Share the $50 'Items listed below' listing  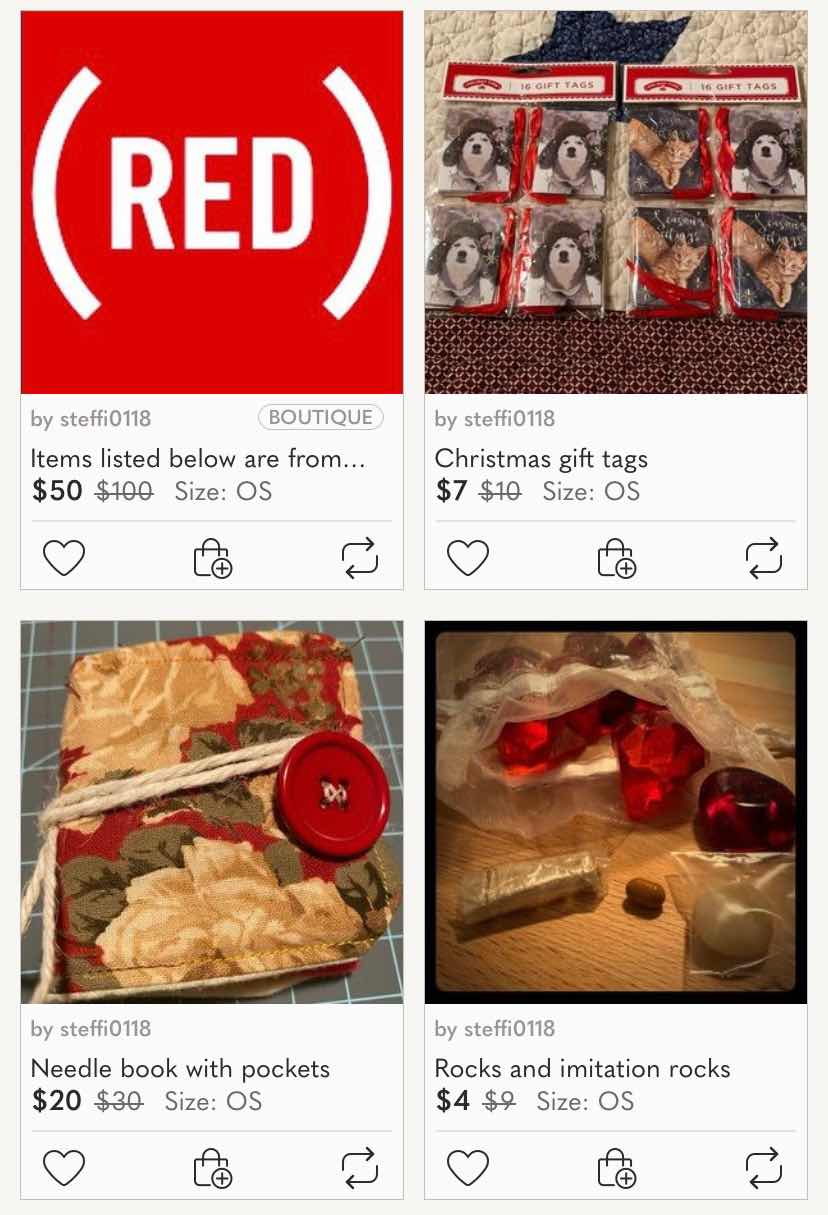pos(359,558)
